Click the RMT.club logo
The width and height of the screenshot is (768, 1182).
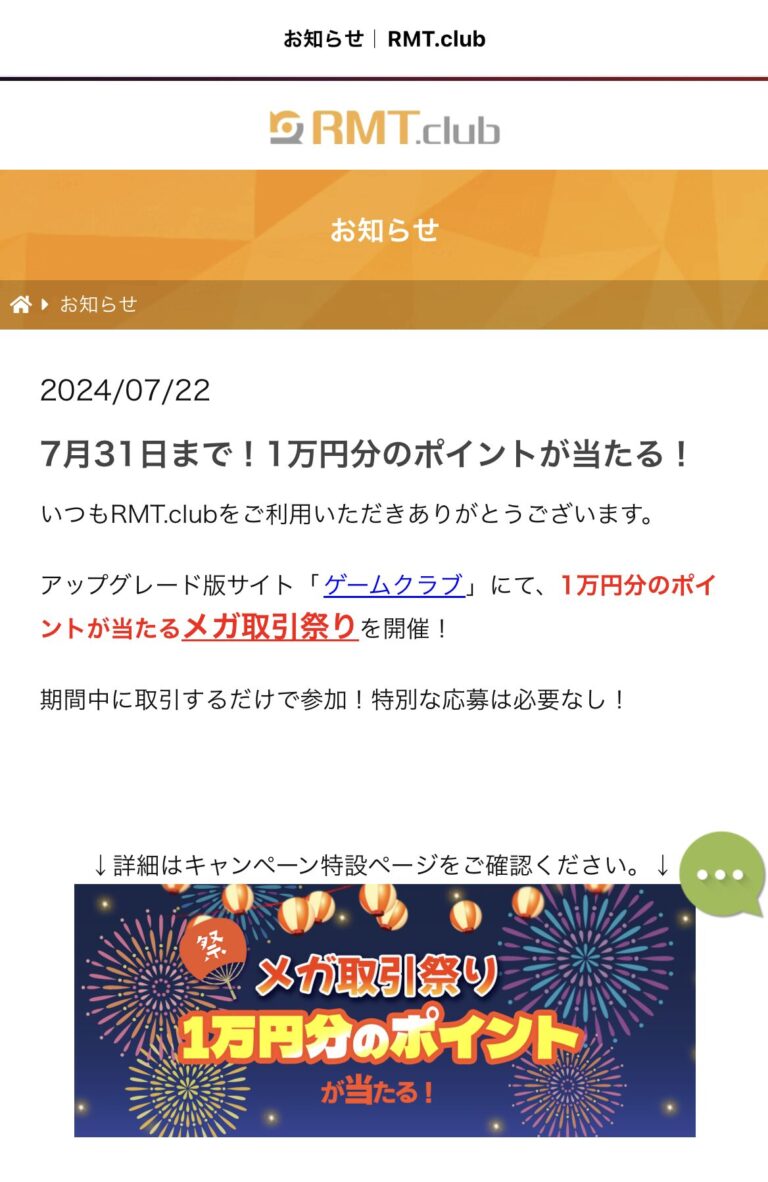(385, 127)
